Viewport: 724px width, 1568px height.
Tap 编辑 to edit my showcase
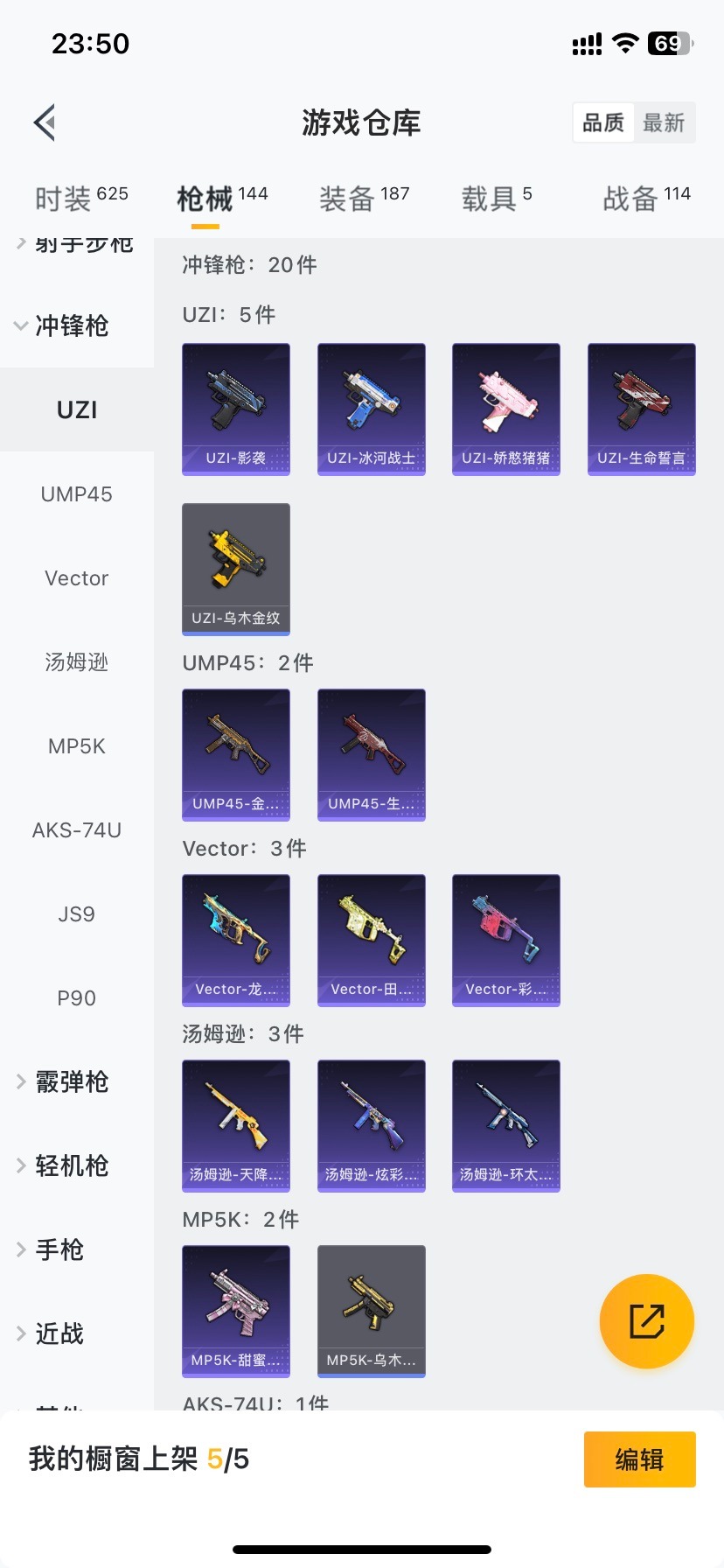pos(639,1459)
